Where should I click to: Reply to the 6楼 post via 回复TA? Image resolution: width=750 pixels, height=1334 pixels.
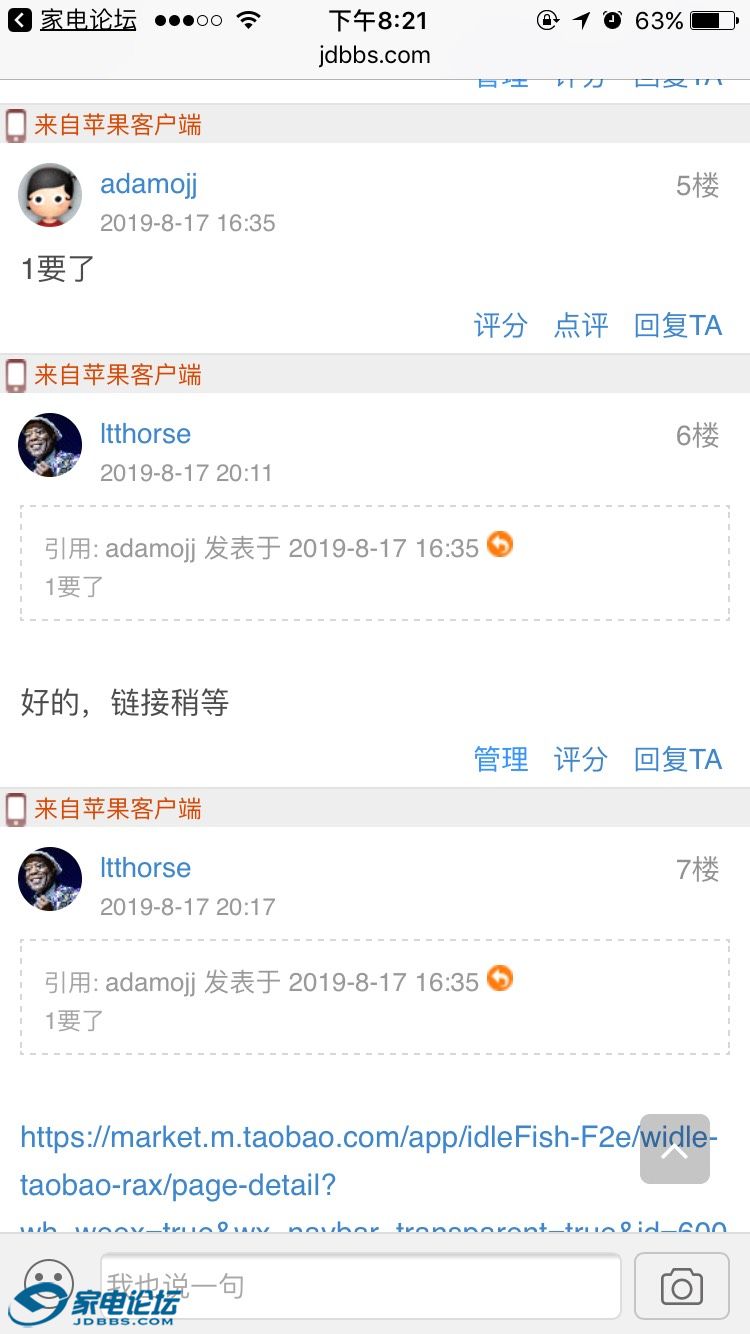[x=677, y=759]
